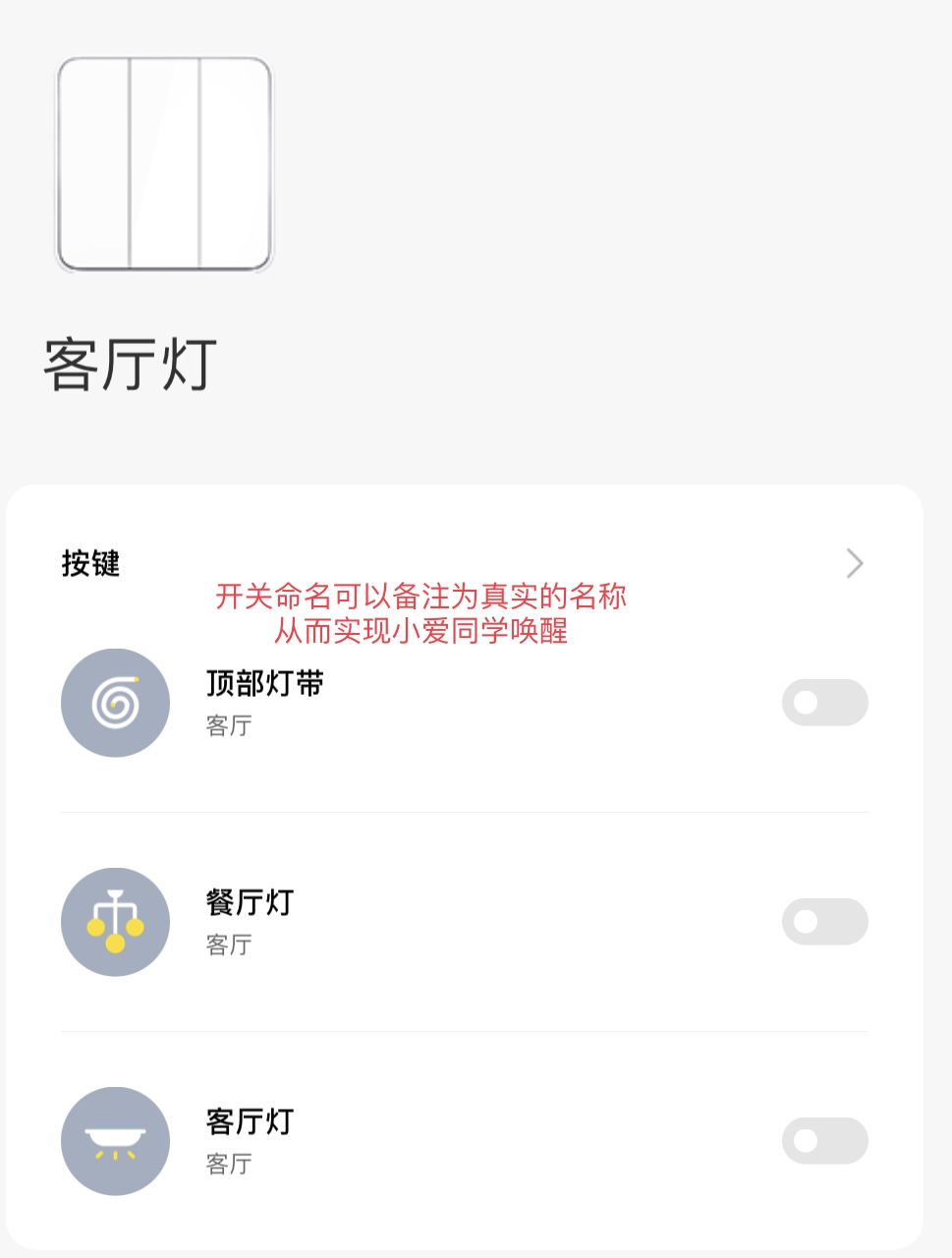Image resolution: width=952 pixels, height=1258 pixels.
Task: Enable the 客厅灯 switch in the list
Action: pyautogui.click(x=824, y=1141)
